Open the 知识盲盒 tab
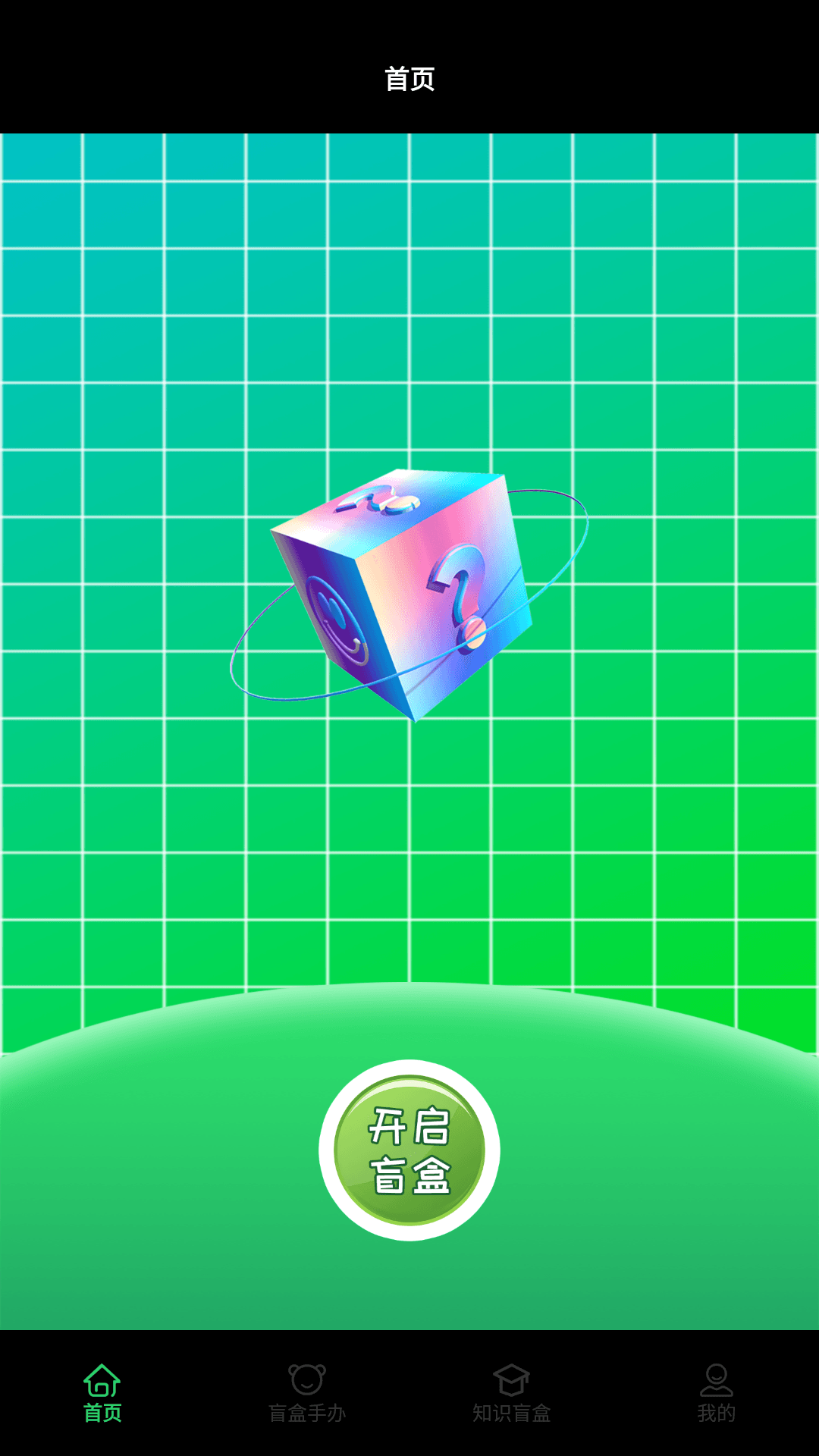This screenshot has width=819, height=1456. point(512,1393)
